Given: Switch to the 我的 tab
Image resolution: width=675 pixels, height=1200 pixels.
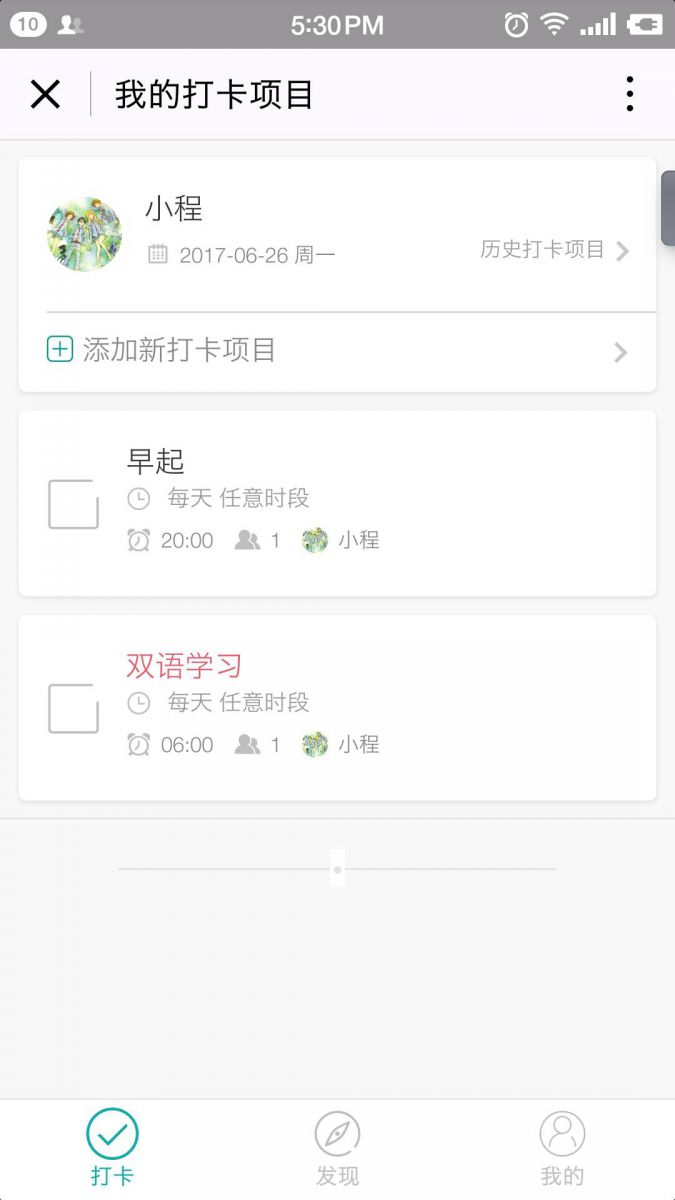Looking at the screenshot, I should (562, 1150).
